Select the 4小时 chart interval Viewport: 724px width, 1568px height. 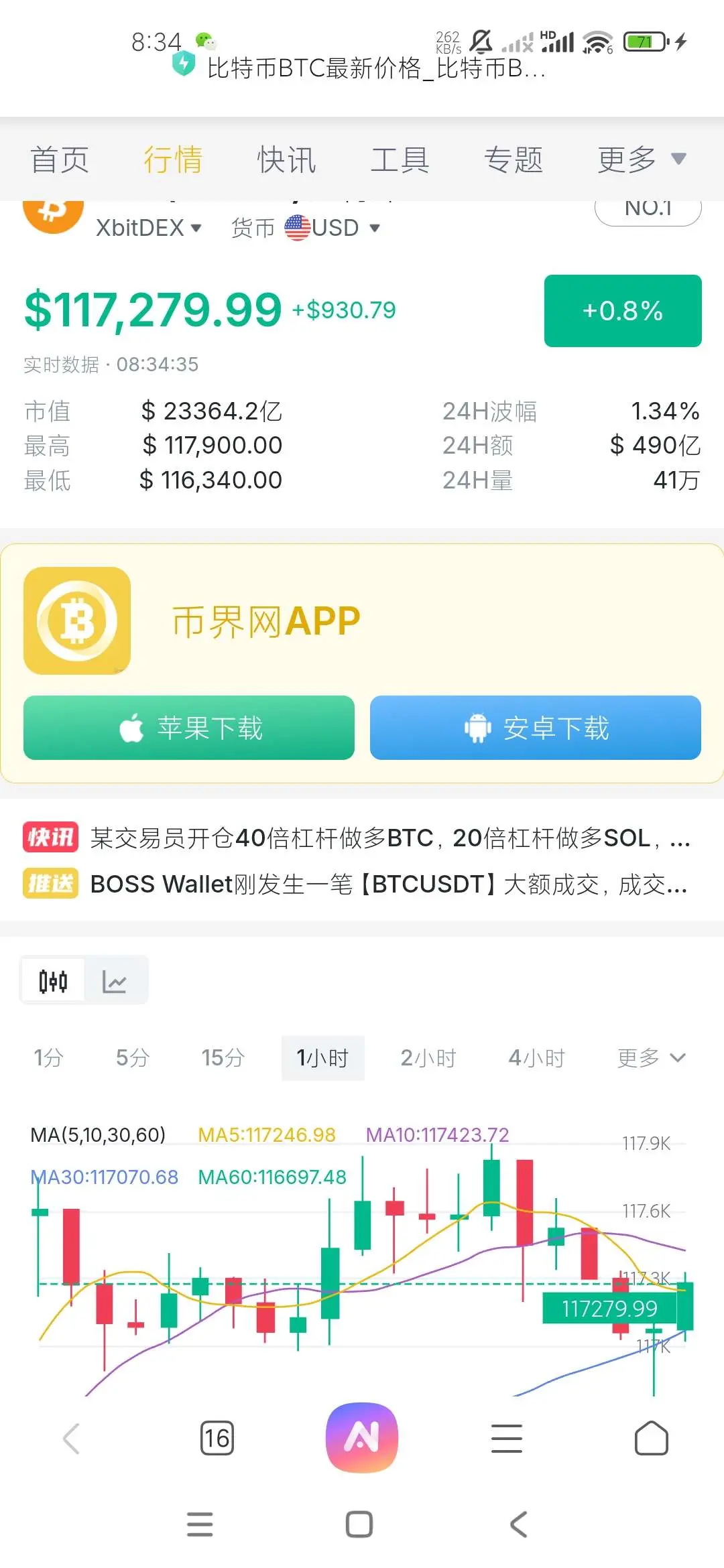coord(536,1058)
